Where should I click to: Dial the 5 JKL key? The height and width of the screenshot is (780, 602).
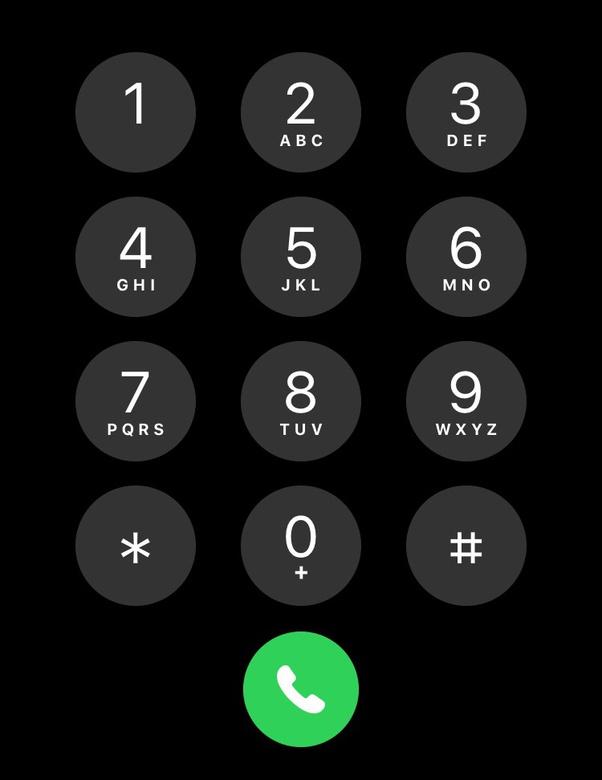[301, 257]
